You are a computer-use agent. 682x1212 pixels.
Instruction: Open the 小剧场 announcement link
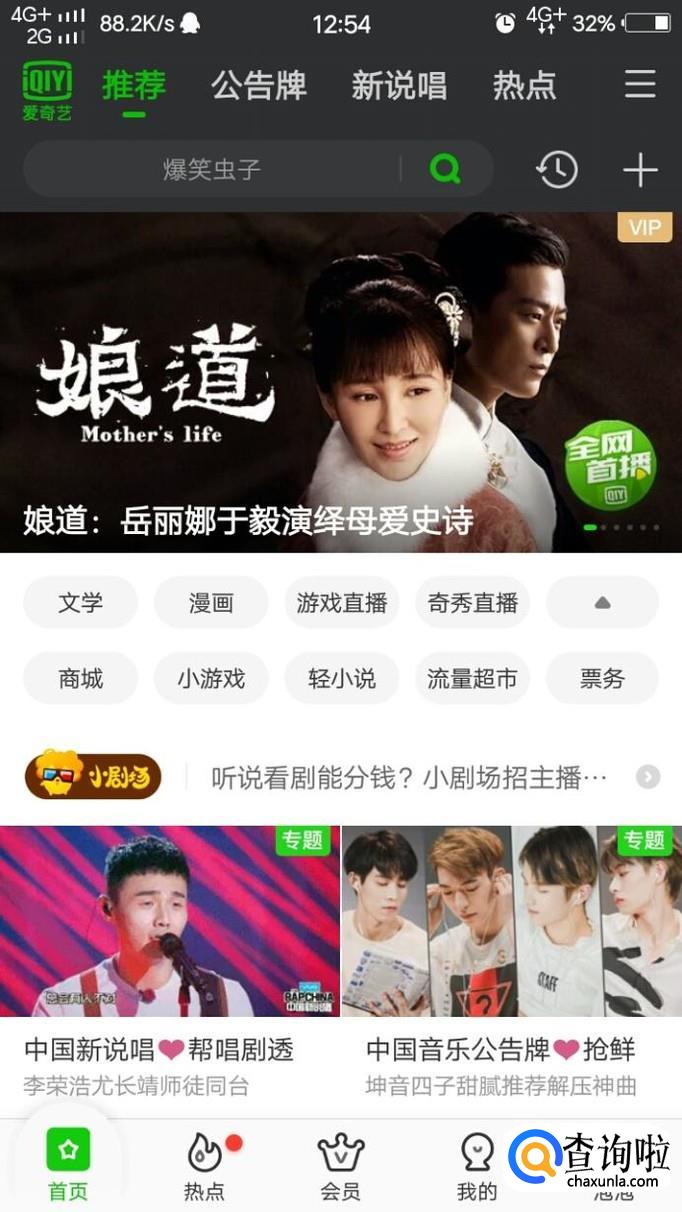click(409, 777)
